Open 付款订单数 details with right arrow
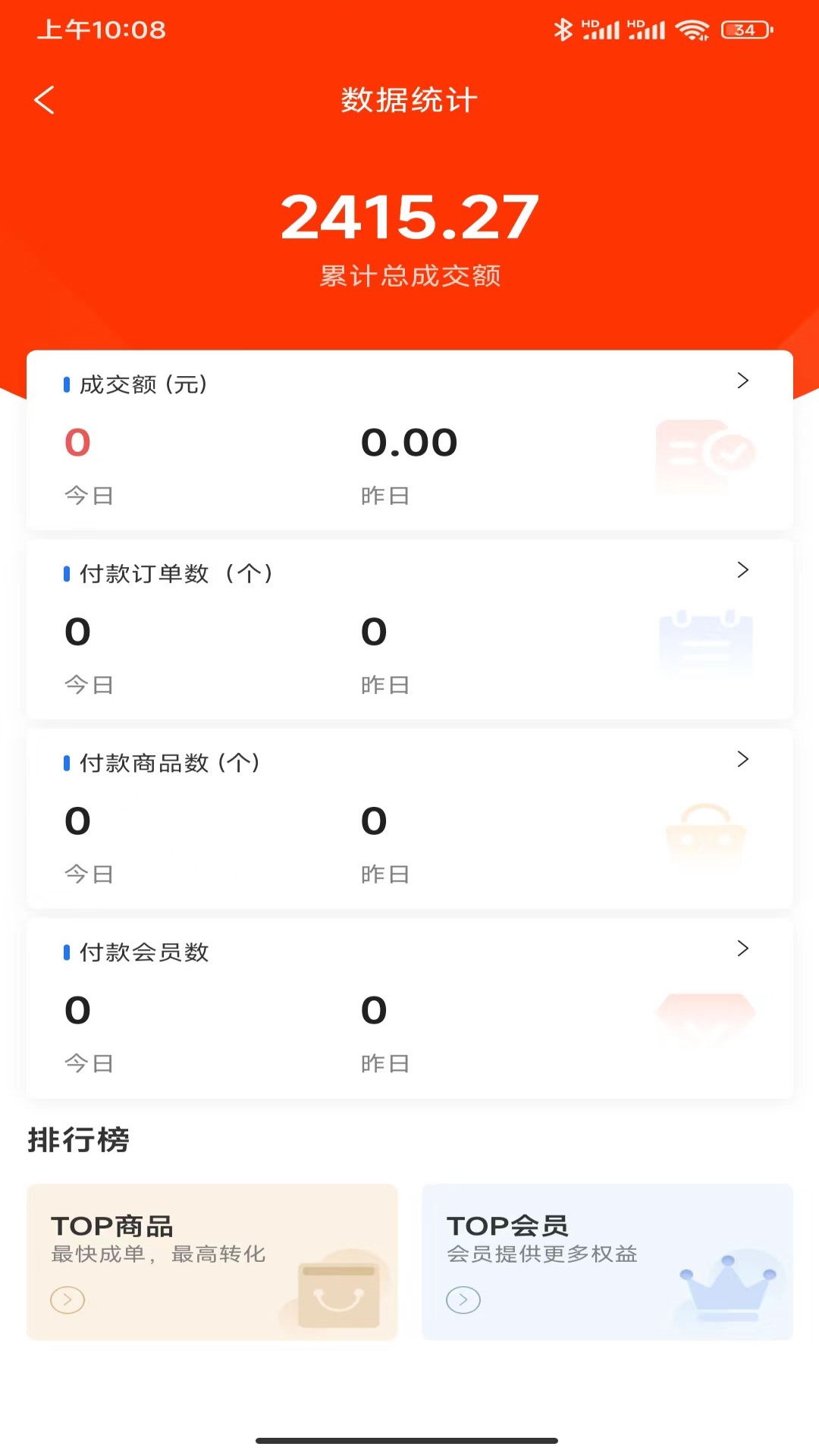Screen dimensions: 819x1456 pyautogui.click(x=742, y=570)
